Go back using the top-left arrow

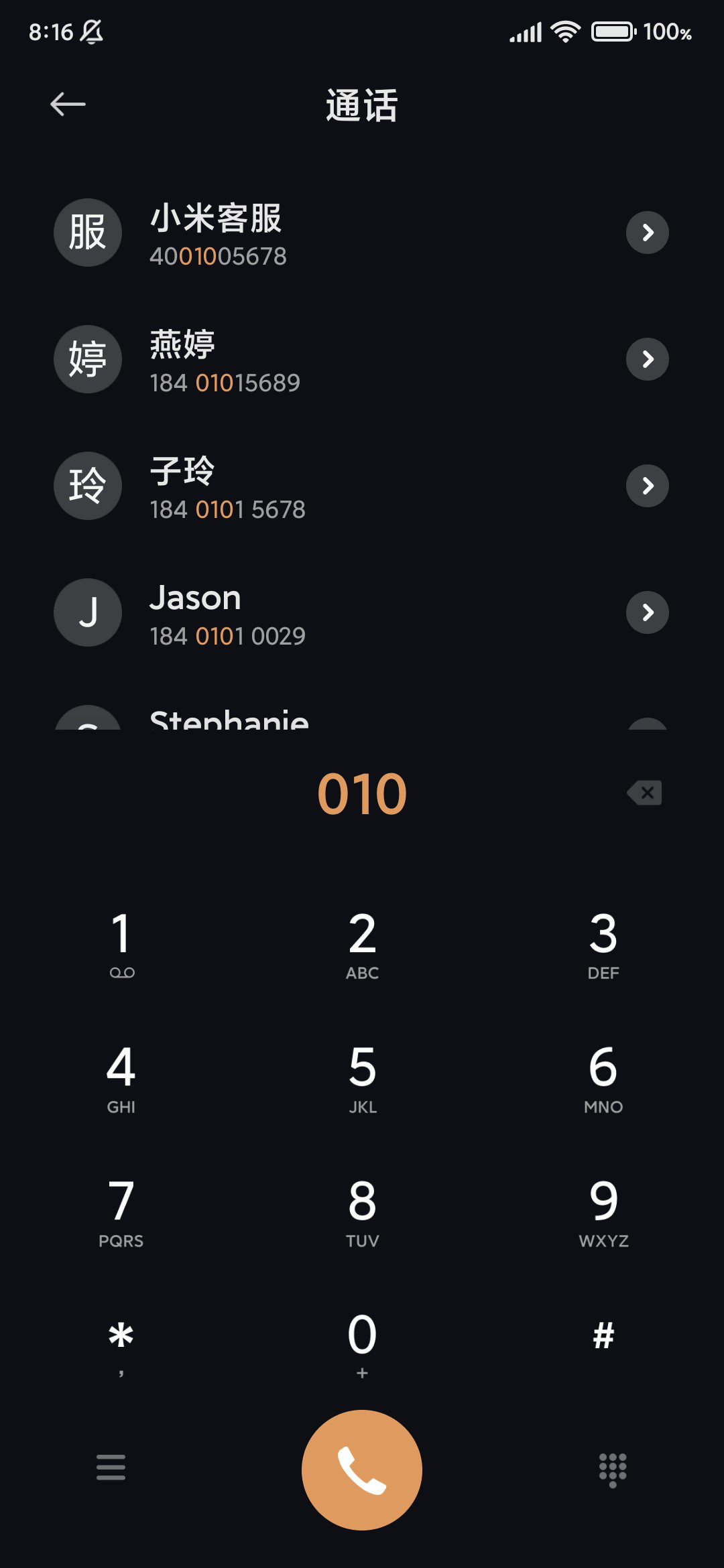(x=68, y=104)
